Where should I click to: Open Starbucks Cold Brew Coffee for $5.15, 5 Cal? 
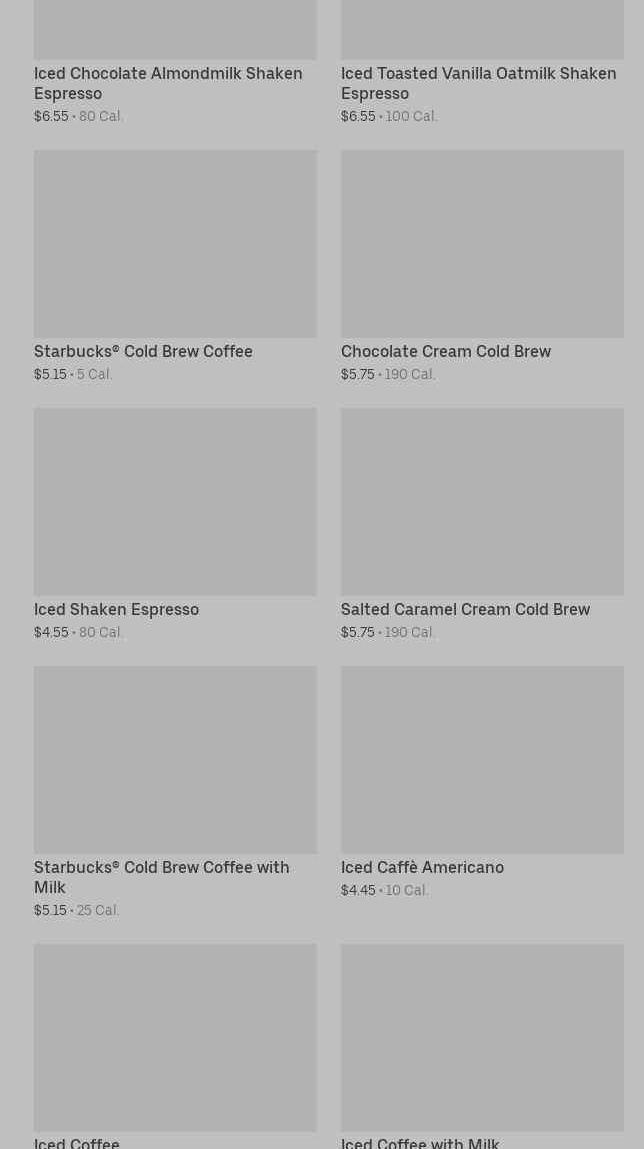point(175,267)
